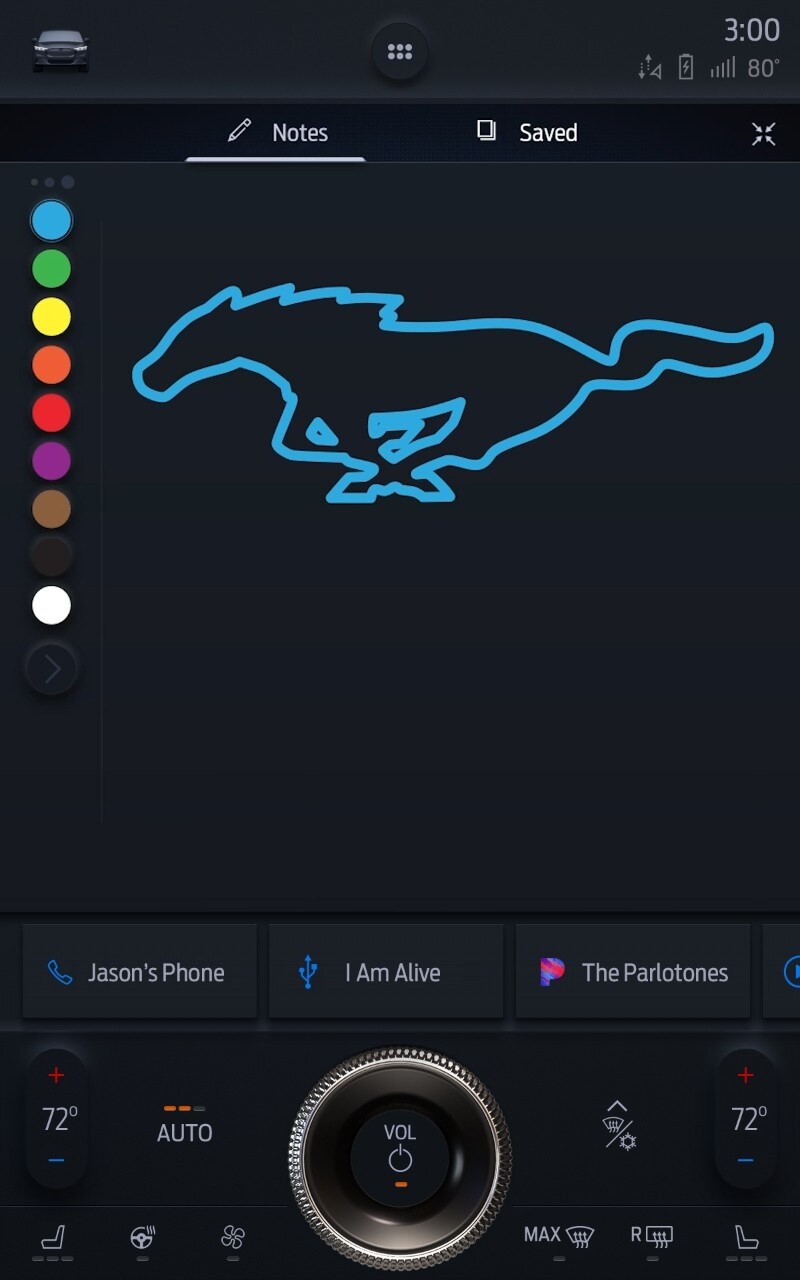Viewport: 800px width, 1280px height.
Task: Open The Parlotones Pandora card
Action: (632, 972)
